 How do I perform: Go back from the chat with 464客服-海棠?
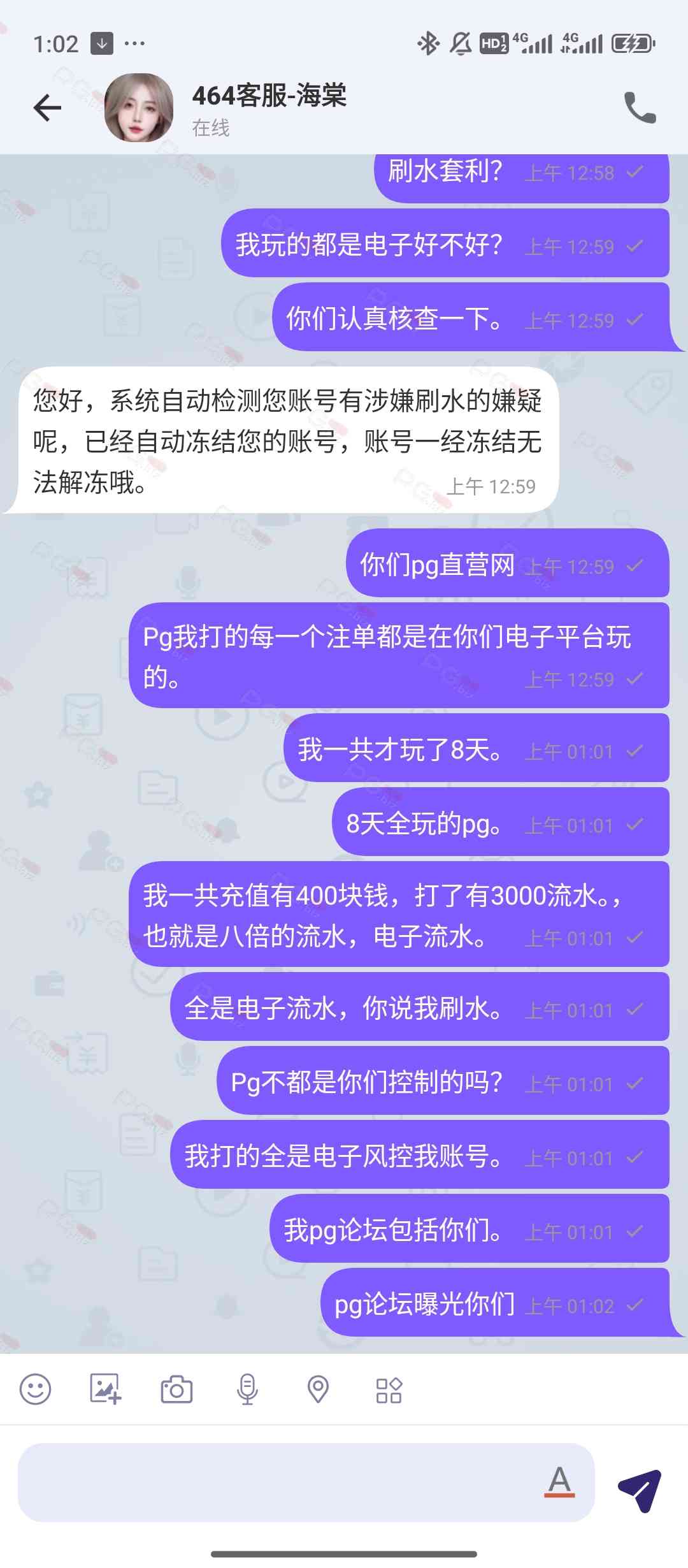47,108
